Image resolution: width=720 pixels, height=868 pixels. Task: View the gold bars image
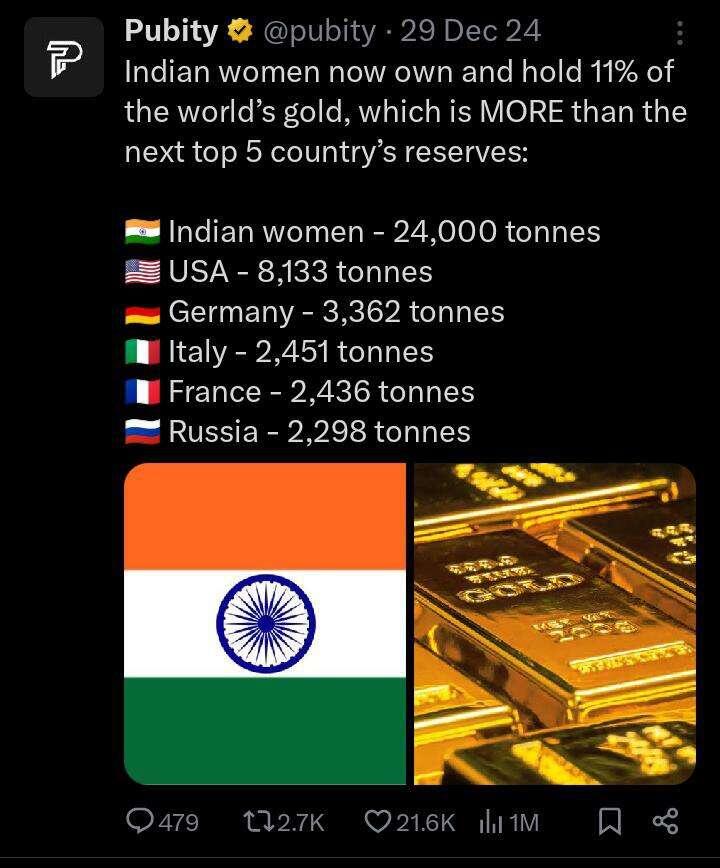[554, 623]
